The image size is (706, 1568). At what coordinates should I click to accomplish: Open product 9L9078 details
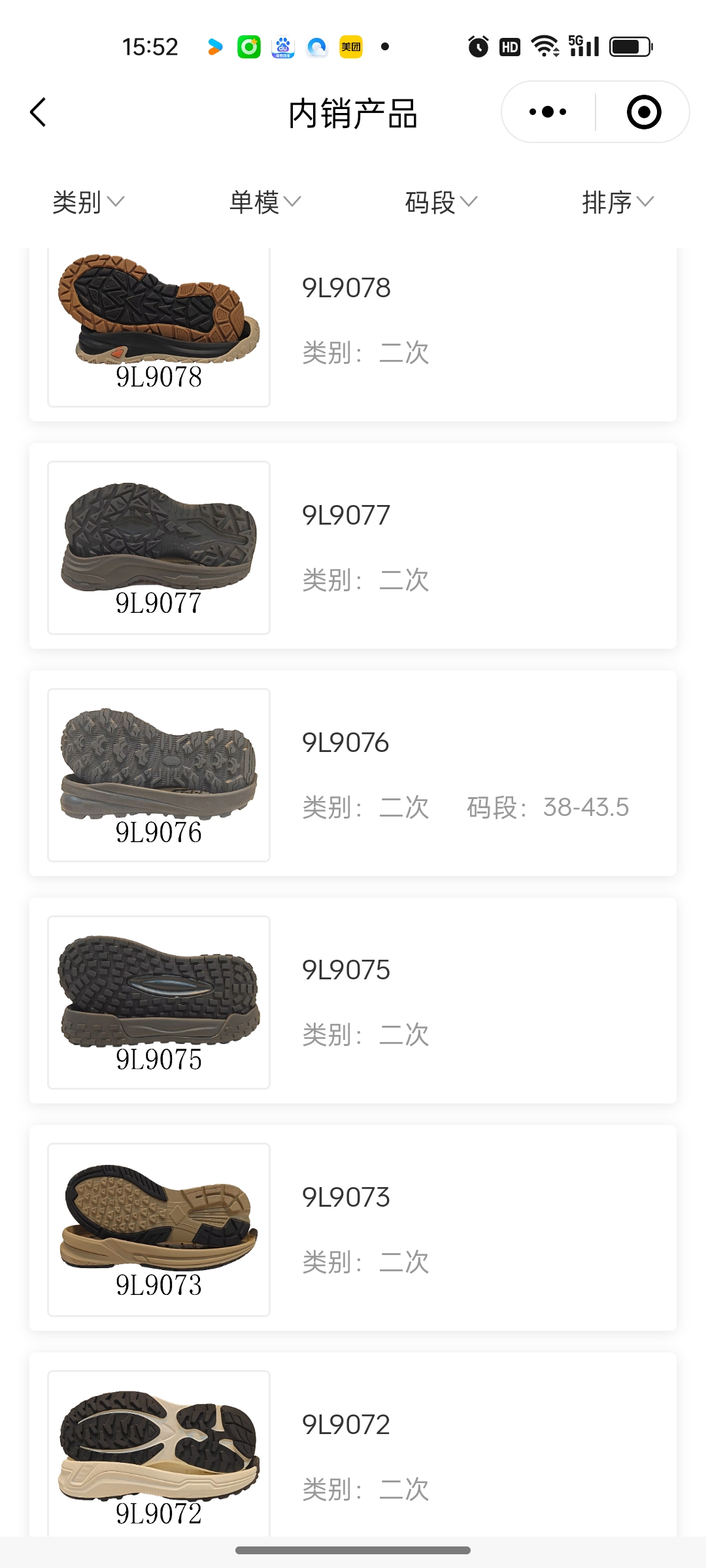click(x=353, y=327)
